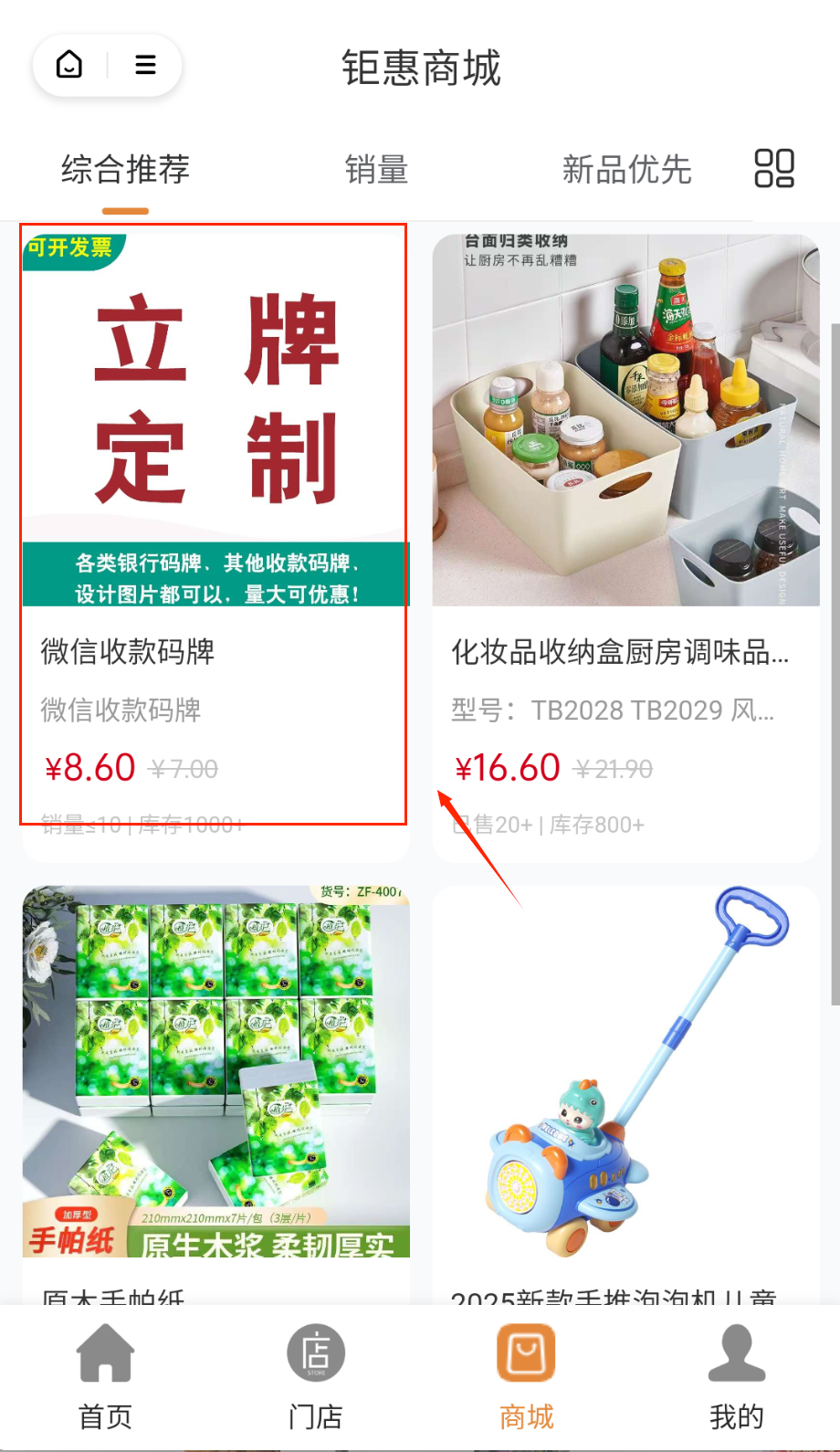Select the 商城 bottom tab
Viewport: 840px width, 1452px height.
click(x=526, y=1377)
